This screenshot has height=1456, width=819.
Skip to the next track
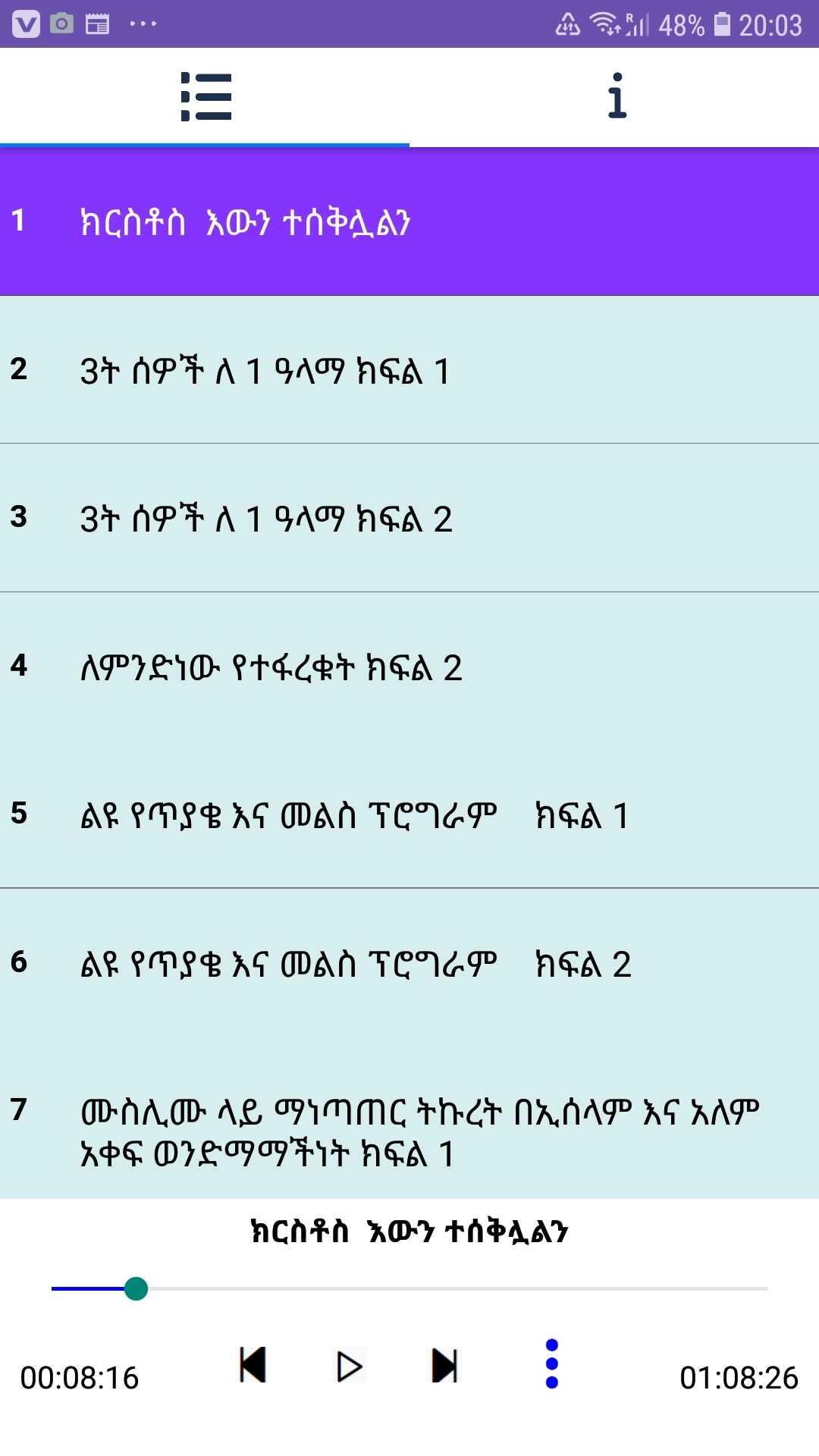click(x=444, y=1366)
